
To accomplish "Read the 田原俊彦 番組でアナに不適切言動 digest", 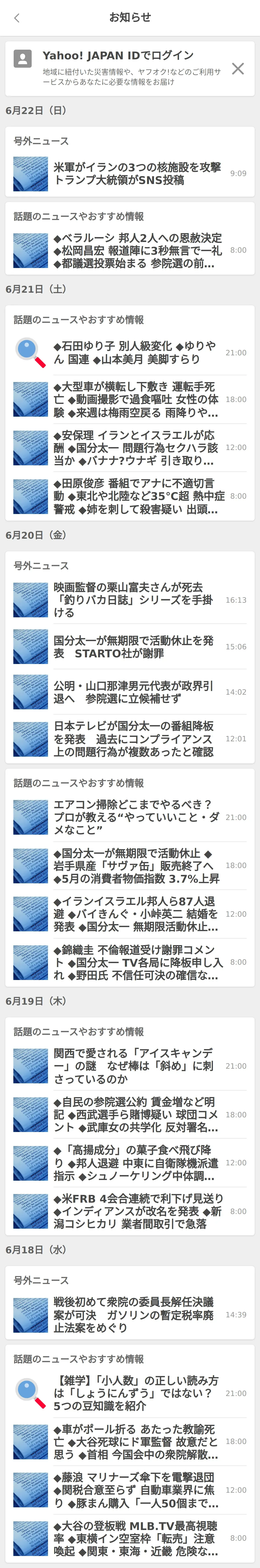I will click(x=137, y=496).
